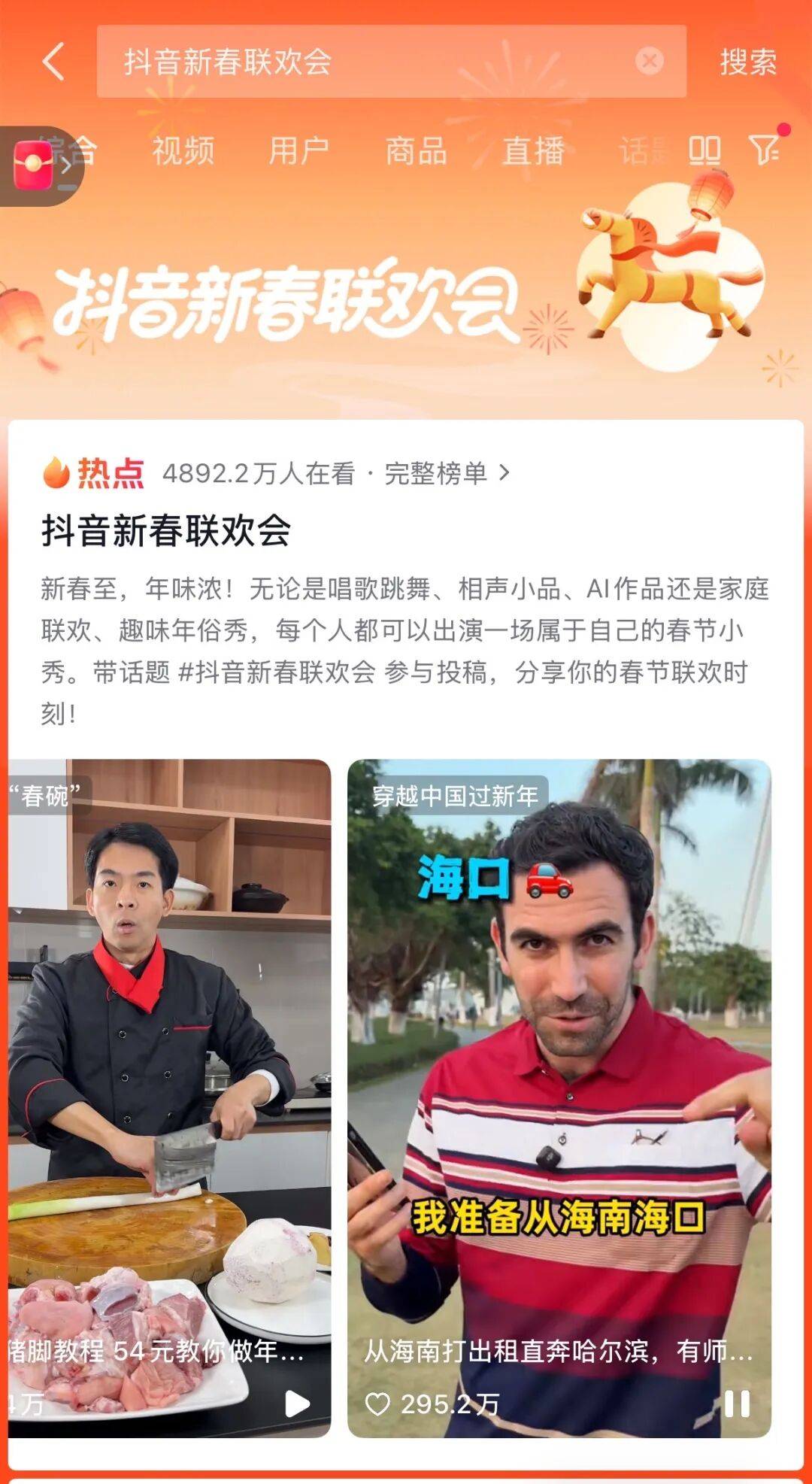Switch to the 视频 tab
812x1484 pixels.
click(183, 150)
